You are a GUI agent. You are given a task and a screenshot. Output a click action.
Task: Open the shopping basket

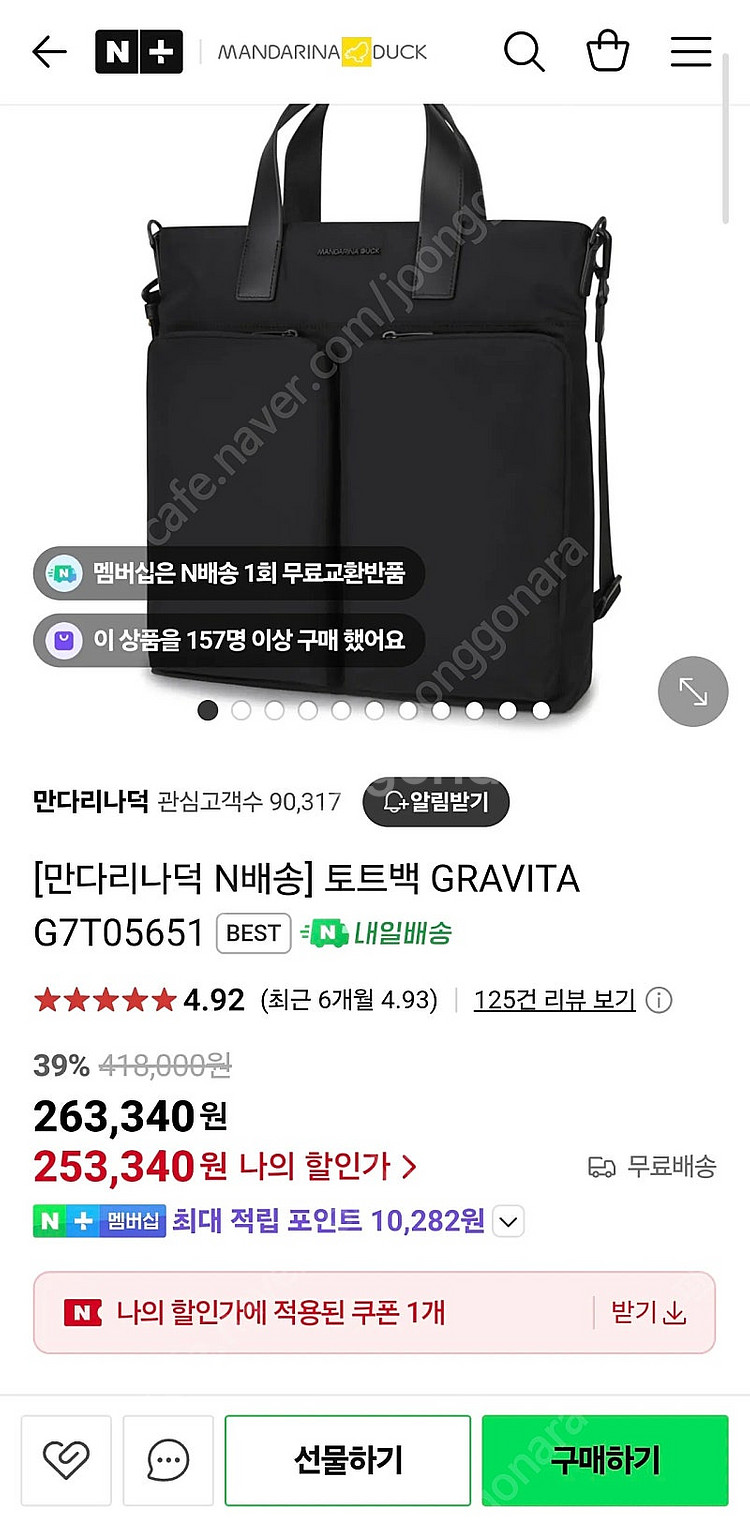(x=607, y=52)
